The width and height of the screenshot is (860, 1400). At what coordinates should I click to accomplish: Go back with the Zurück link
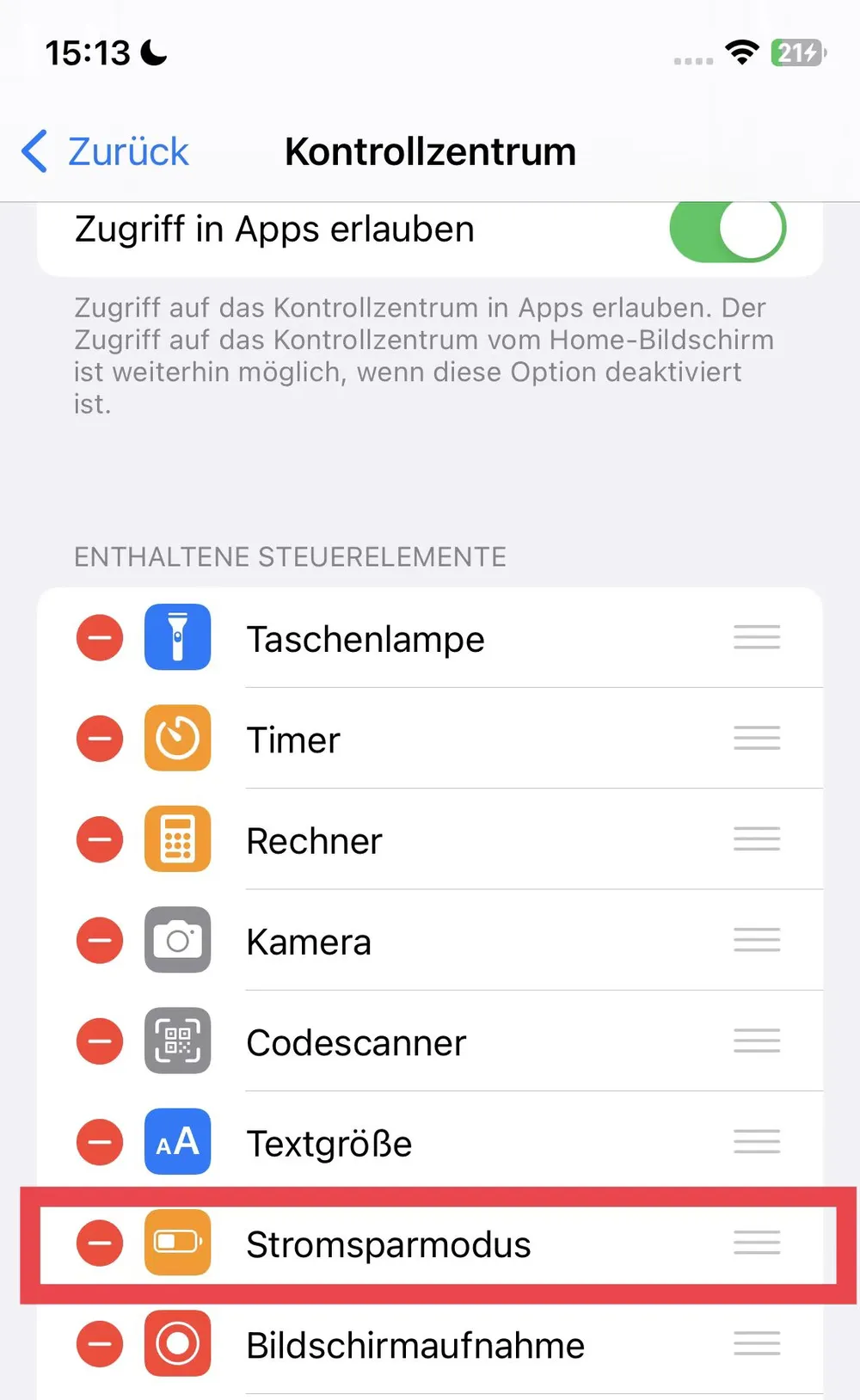pos(127,151)
